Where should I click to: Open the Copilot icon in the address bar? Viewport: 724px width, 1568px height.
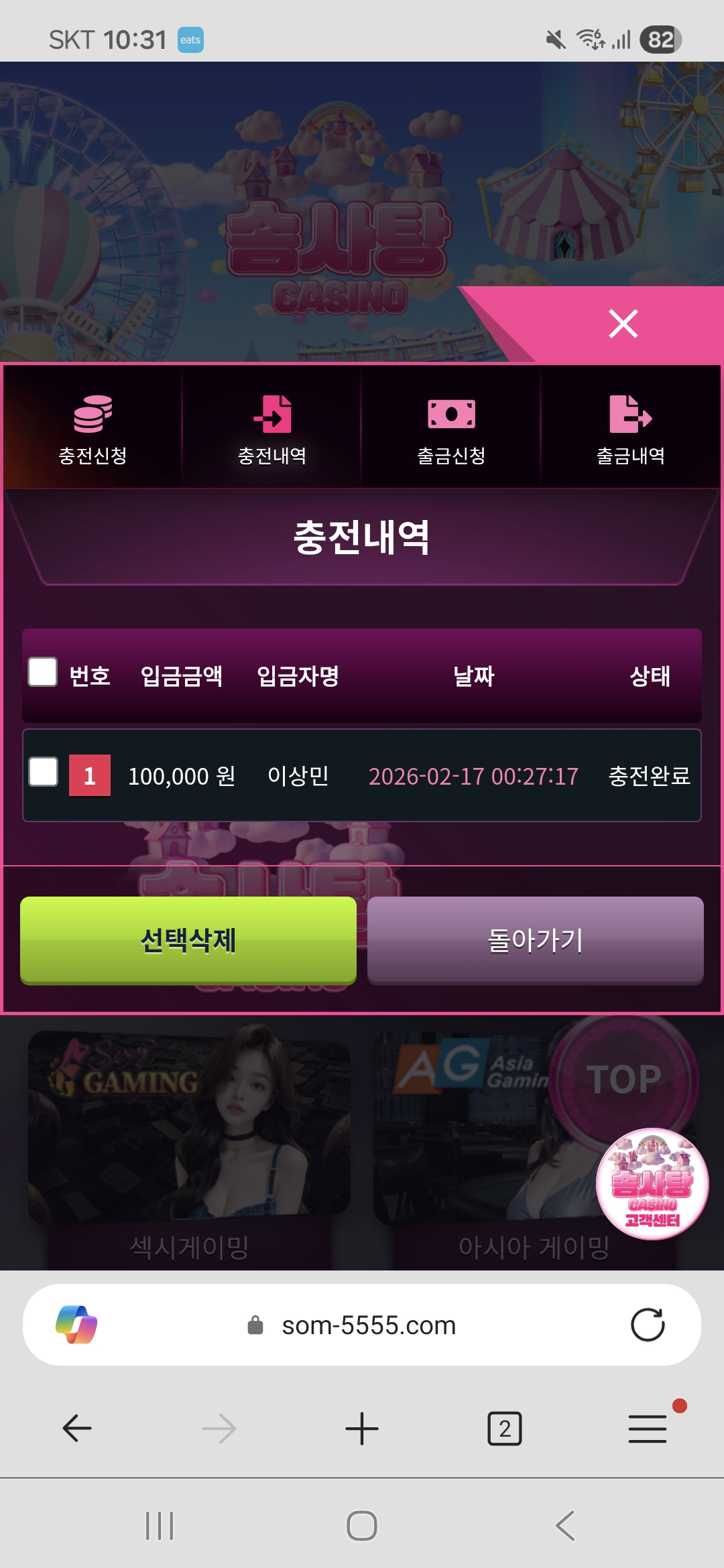76,1325
